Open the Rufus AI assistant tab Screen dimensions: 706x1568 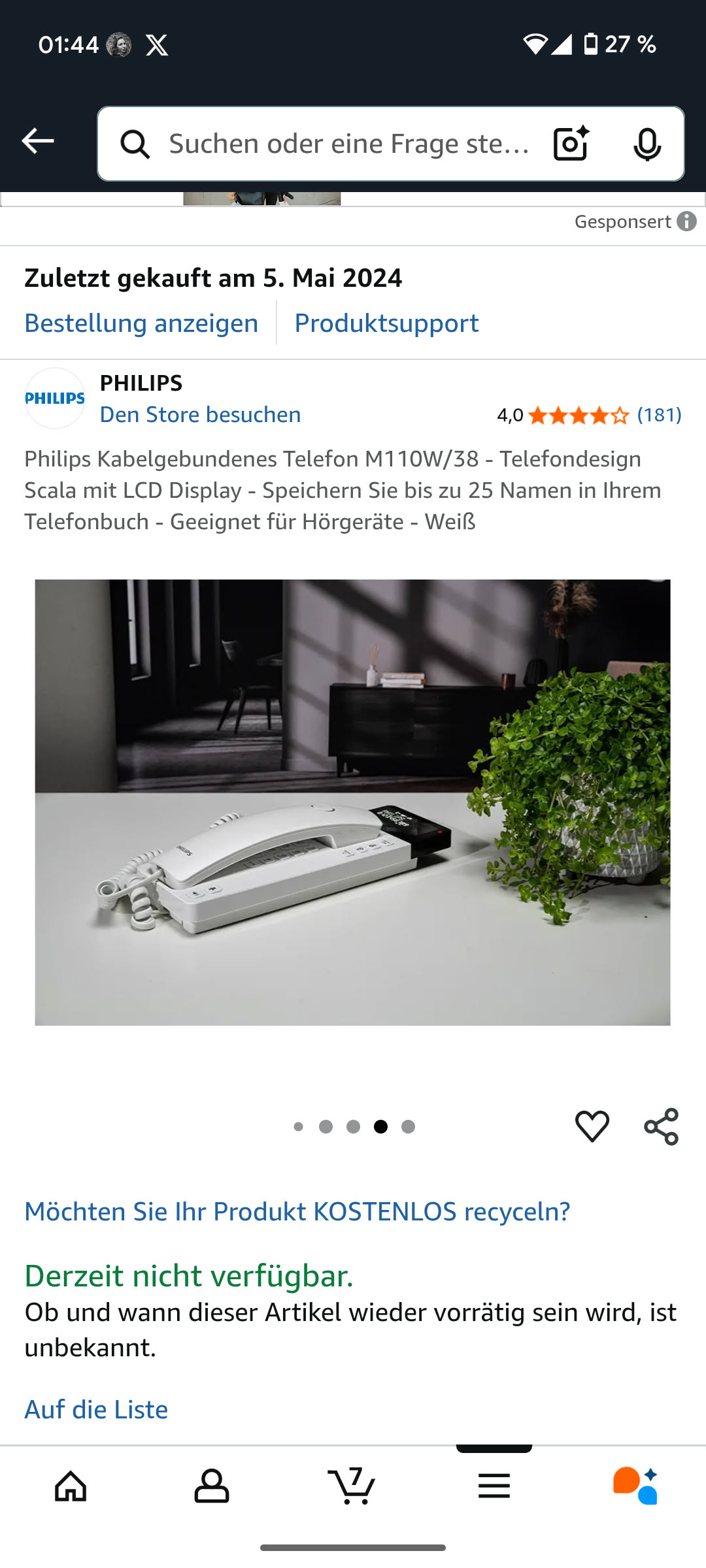[x=635, y=1486]
